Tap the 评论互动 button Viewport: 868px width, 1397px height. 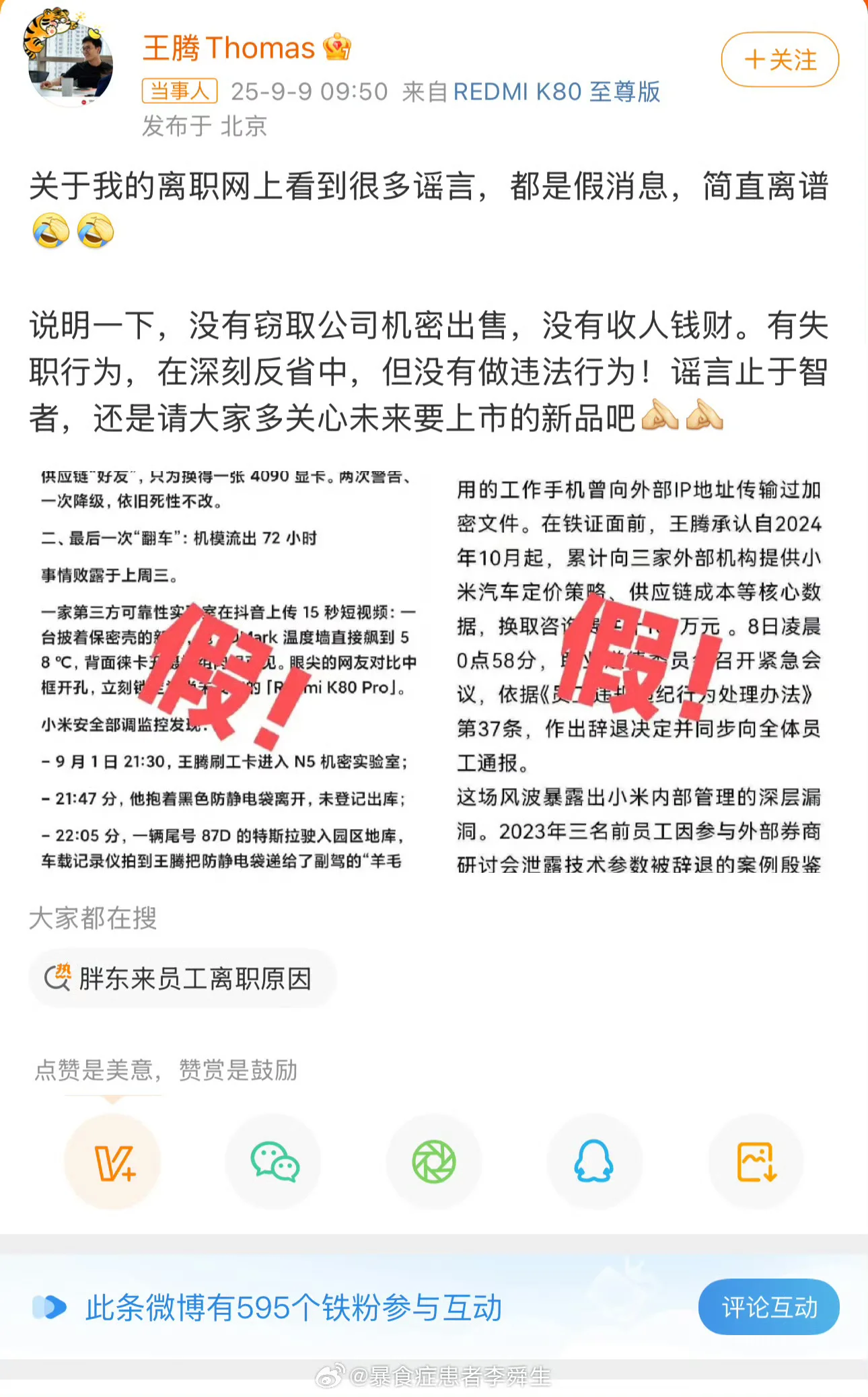pyautogui.click(x=768, y=1307)
